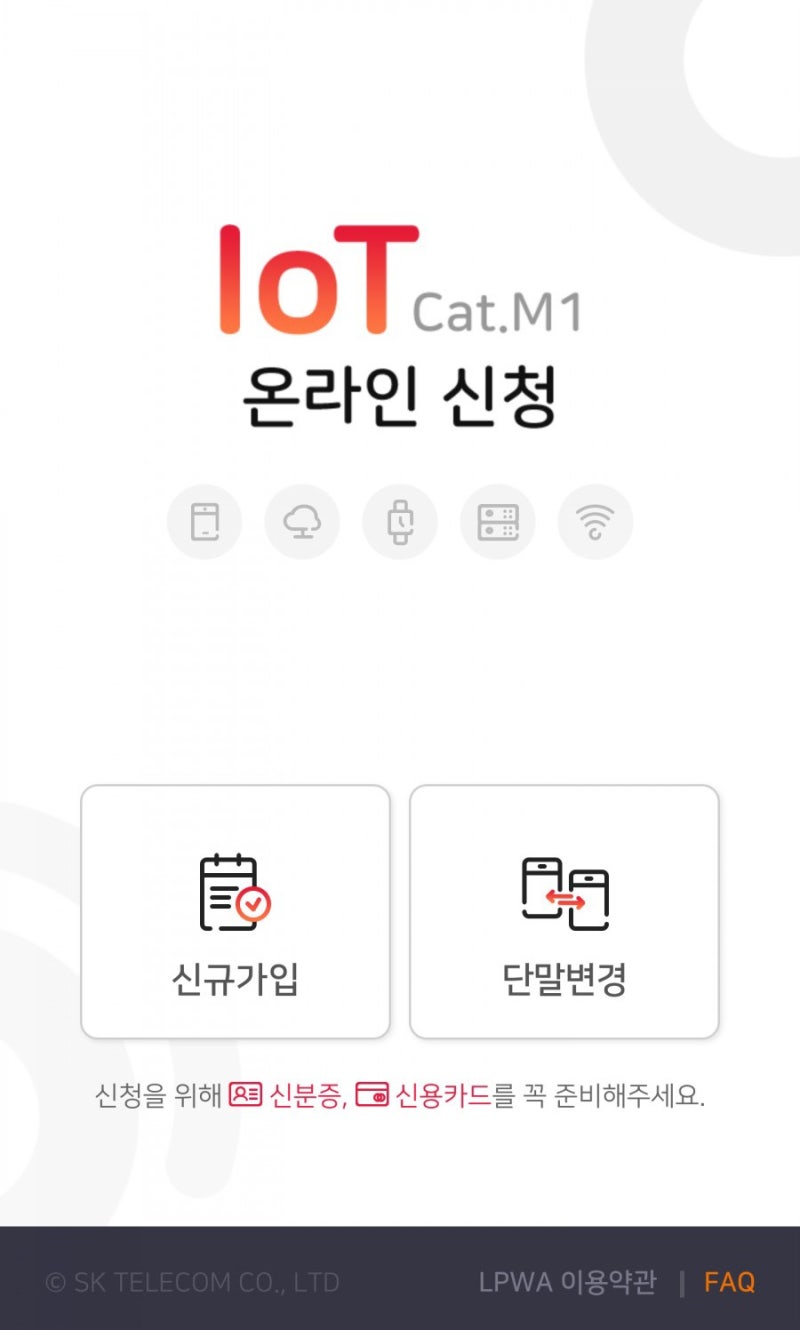Select the smartwatch icon
This screenshot has height=1330, width=800.
399,521
